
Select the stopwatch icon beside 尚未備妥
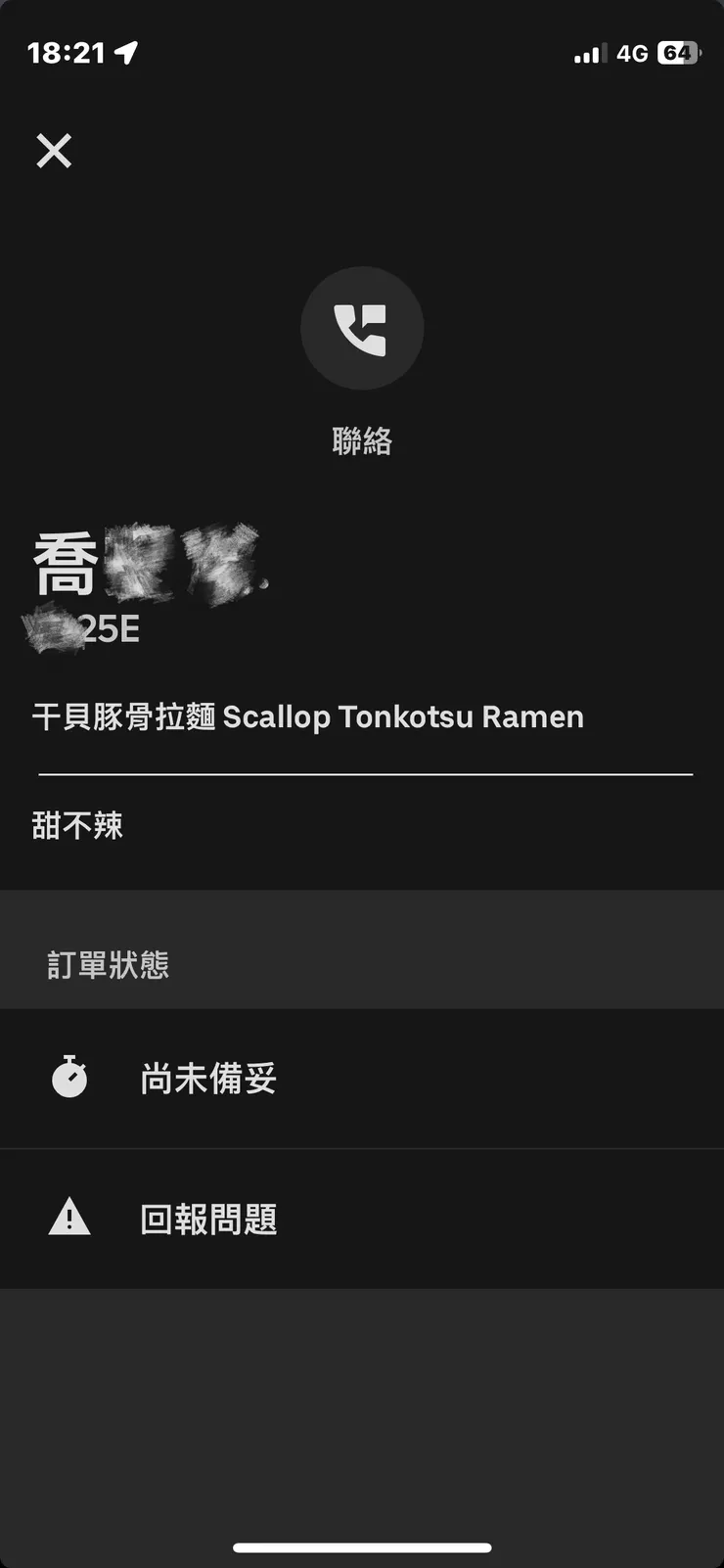pos(68,1077)
